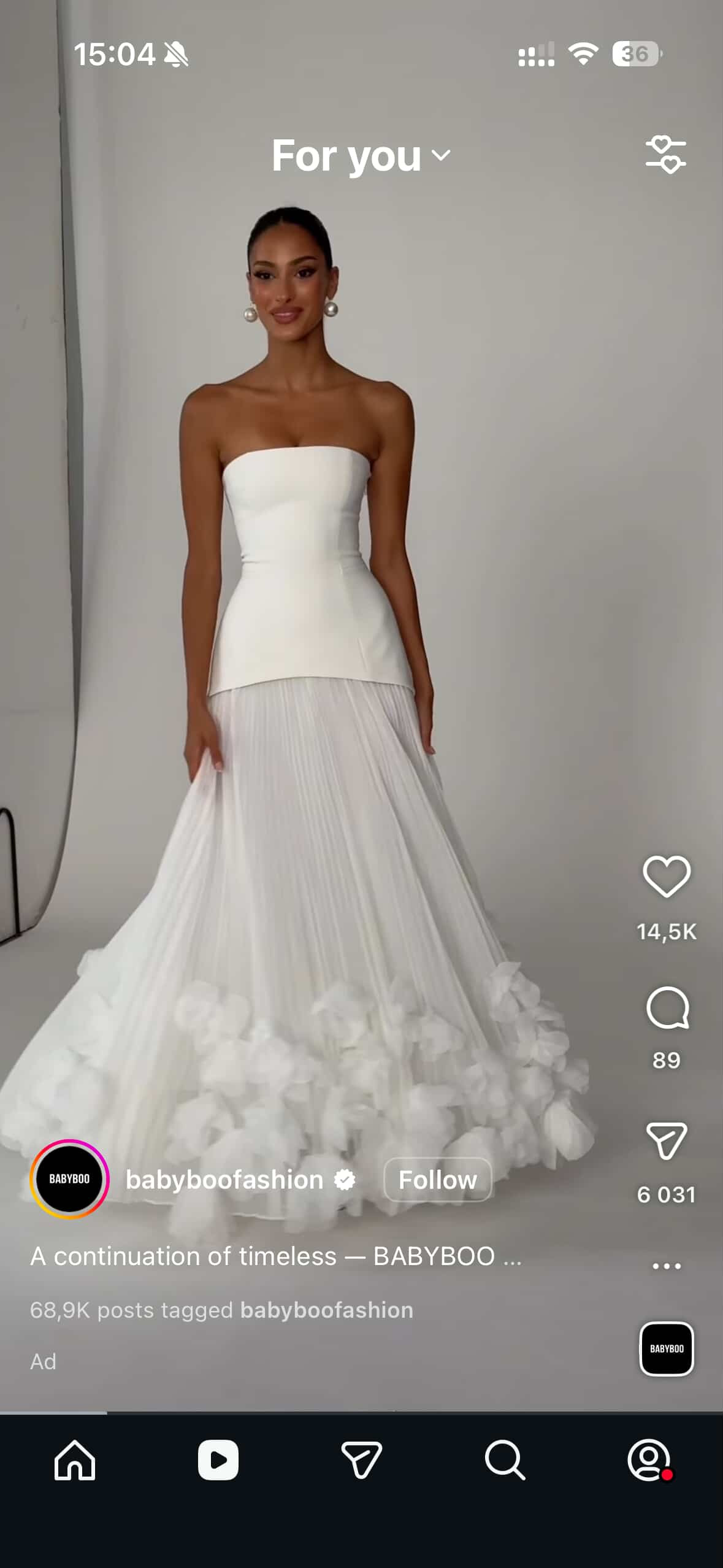The width and height of the screenshot is (723, 1568).
Task: Open the BABYBOO audio tile
Action: click(667, 1349)
